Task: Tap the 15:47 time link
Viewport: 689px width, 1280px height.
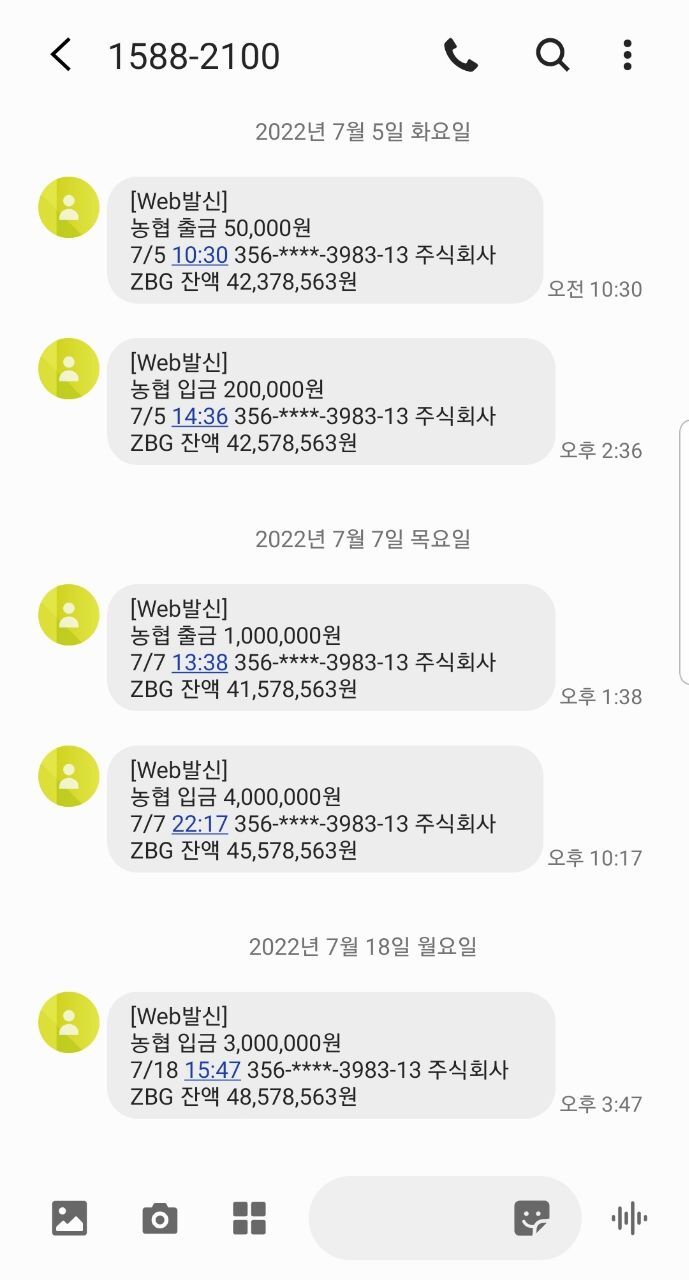Action: click(212, 1070)
